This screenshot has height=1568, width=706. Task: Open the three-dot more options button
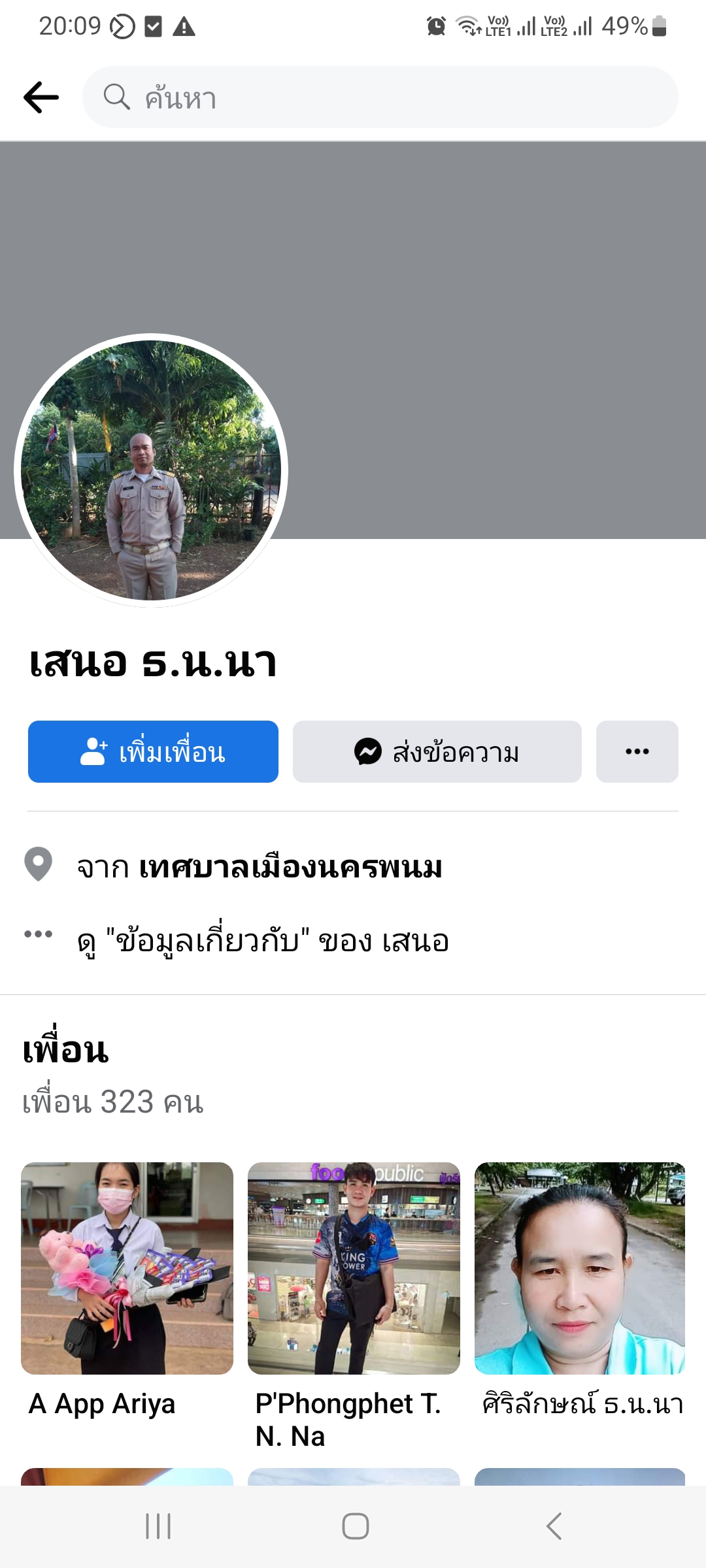637,752
